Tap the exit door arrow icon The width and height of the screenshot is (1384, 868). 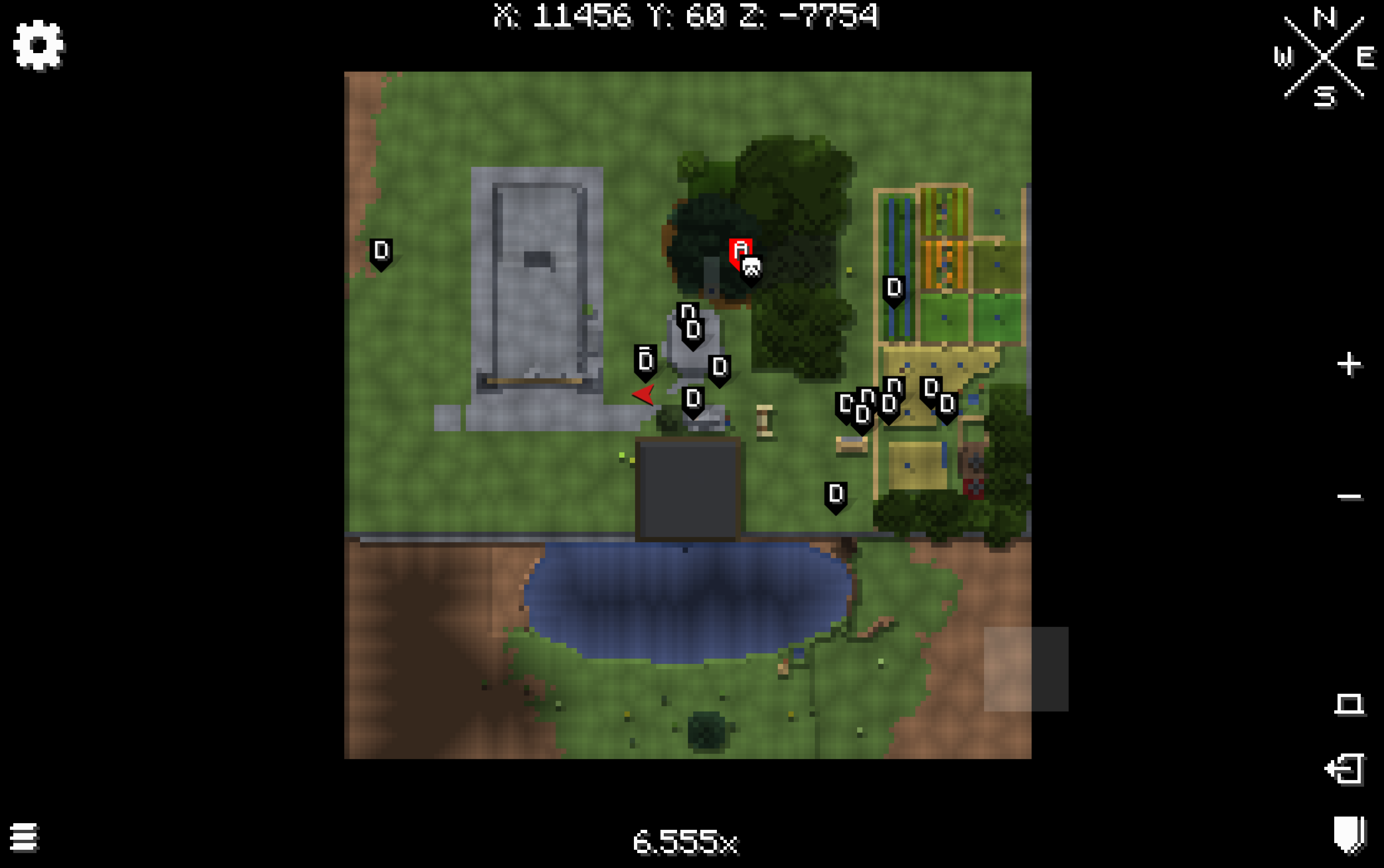[1345, 769]
